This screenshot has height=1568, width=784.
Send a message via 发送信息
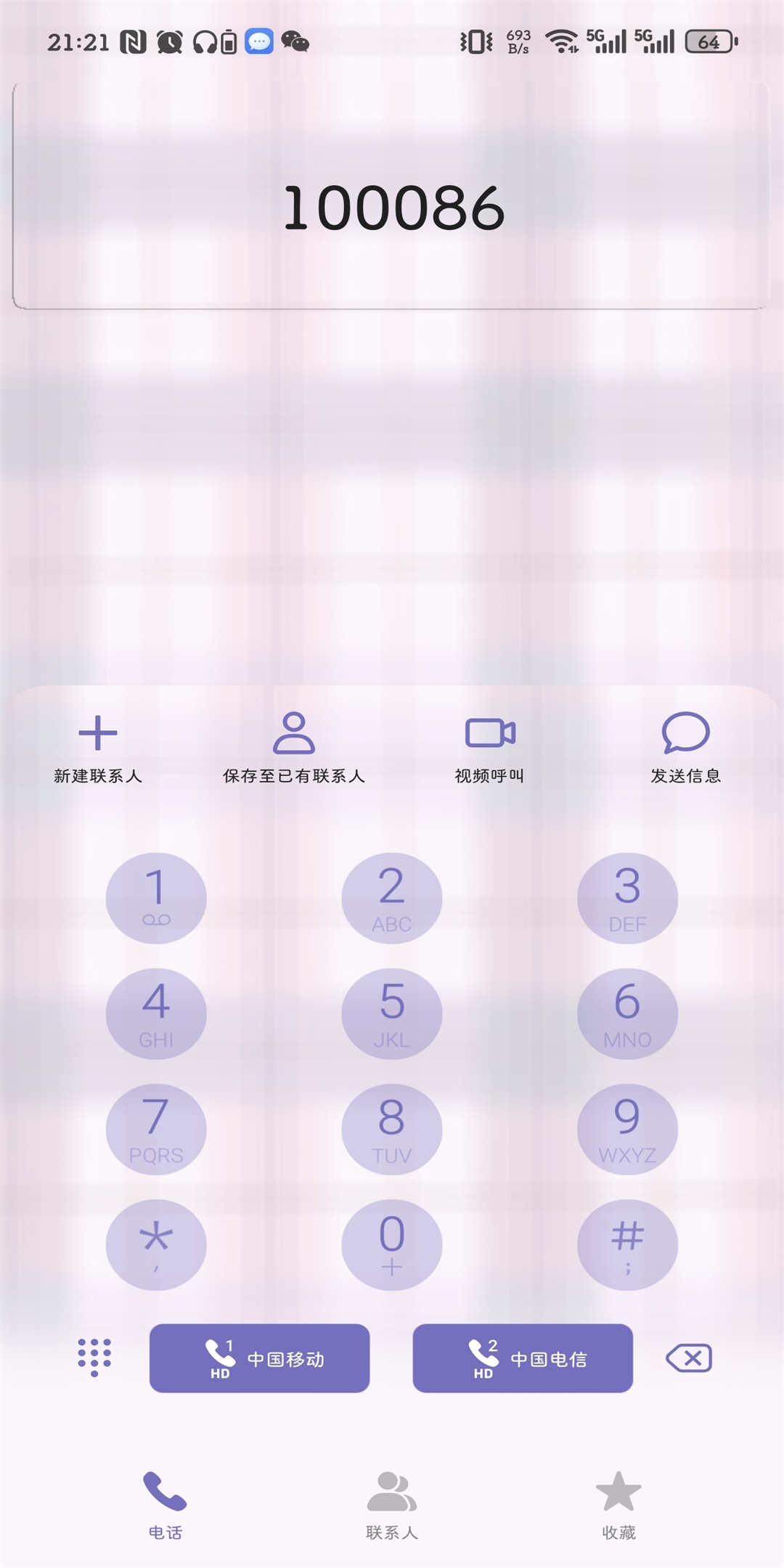coord(685,748)
